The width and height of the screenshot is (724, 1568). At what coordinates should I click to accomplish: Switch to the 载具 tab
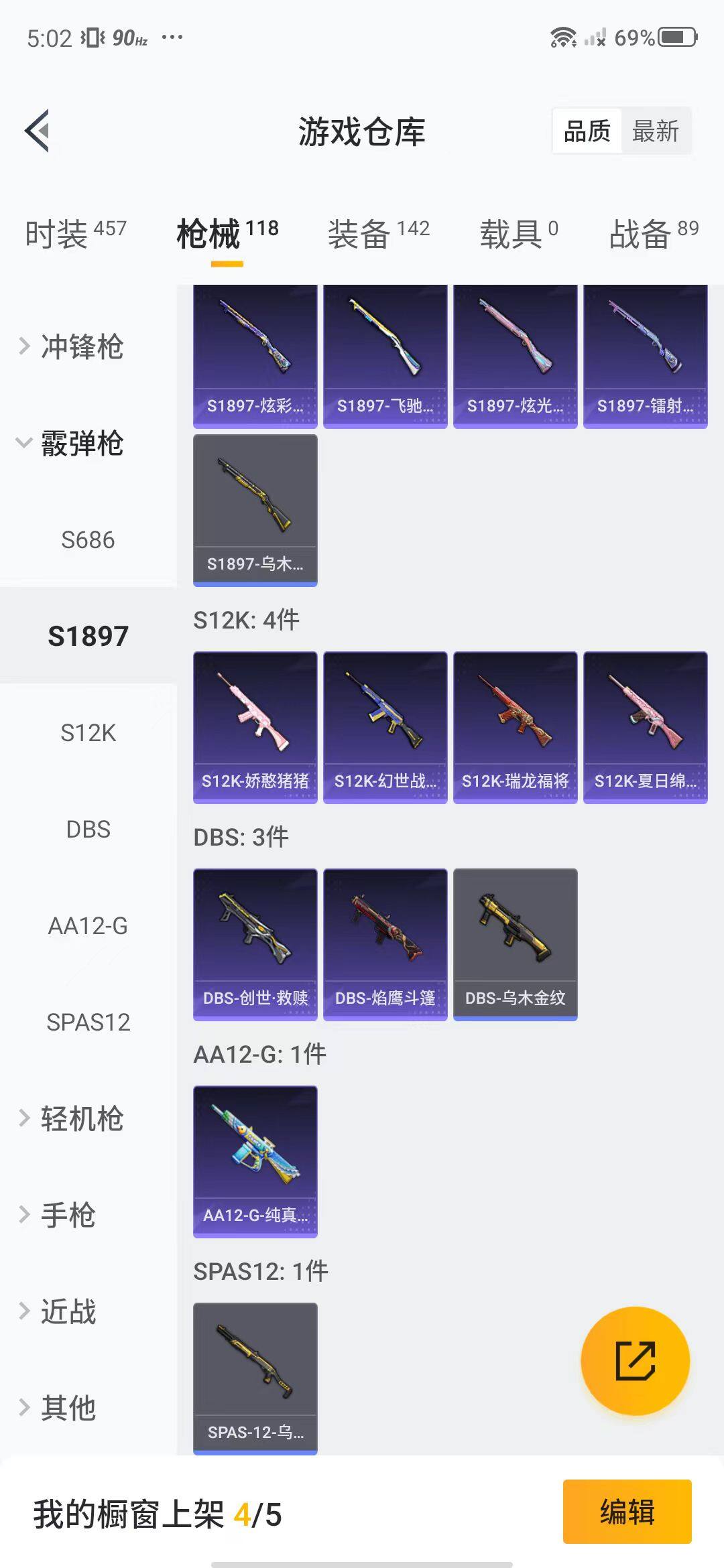click(x=518, y=234)
